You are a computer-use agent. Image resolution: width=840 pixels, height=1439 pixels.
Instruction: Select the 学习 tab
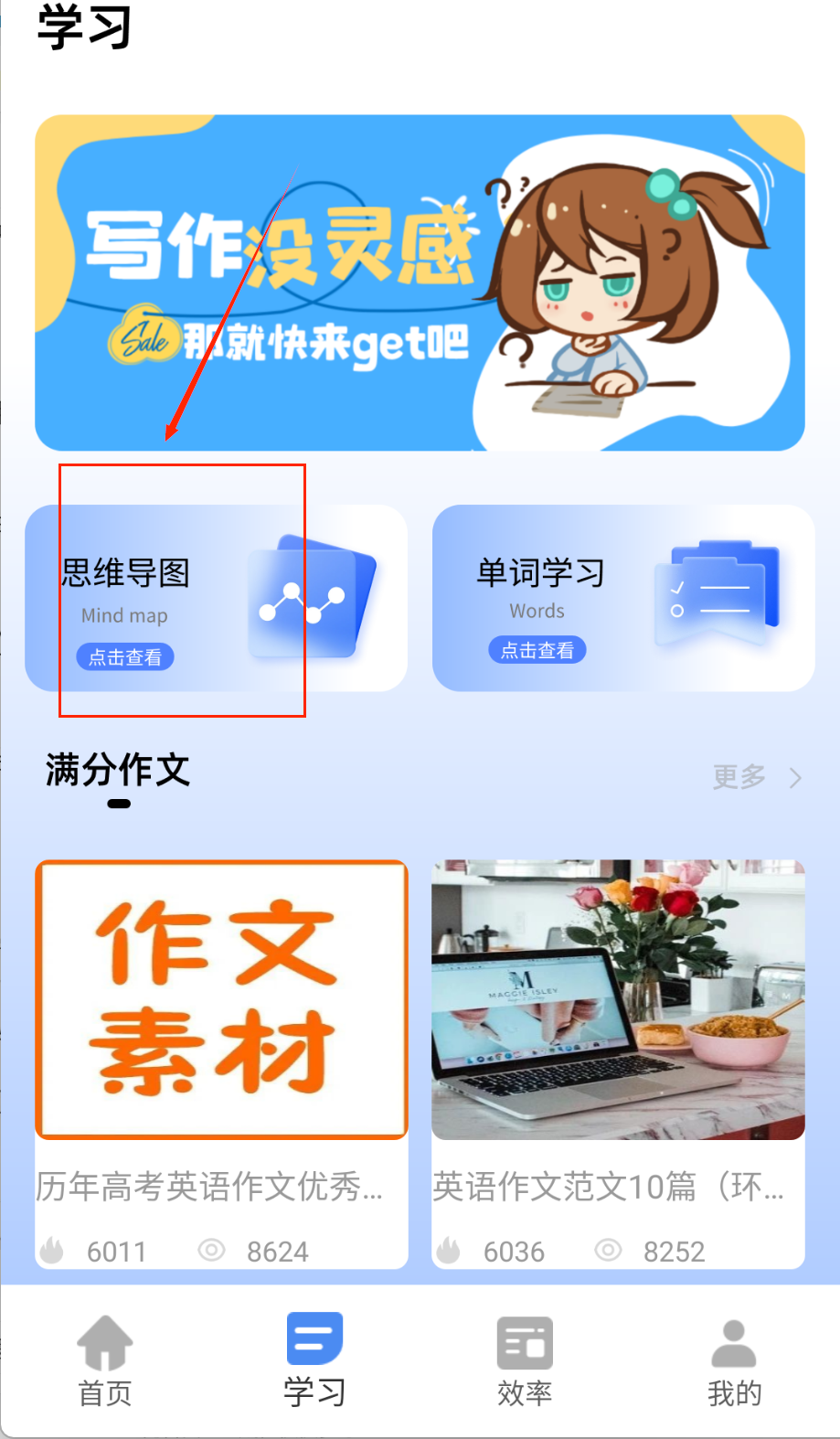pyautogui.click(x=314, y=1360)
